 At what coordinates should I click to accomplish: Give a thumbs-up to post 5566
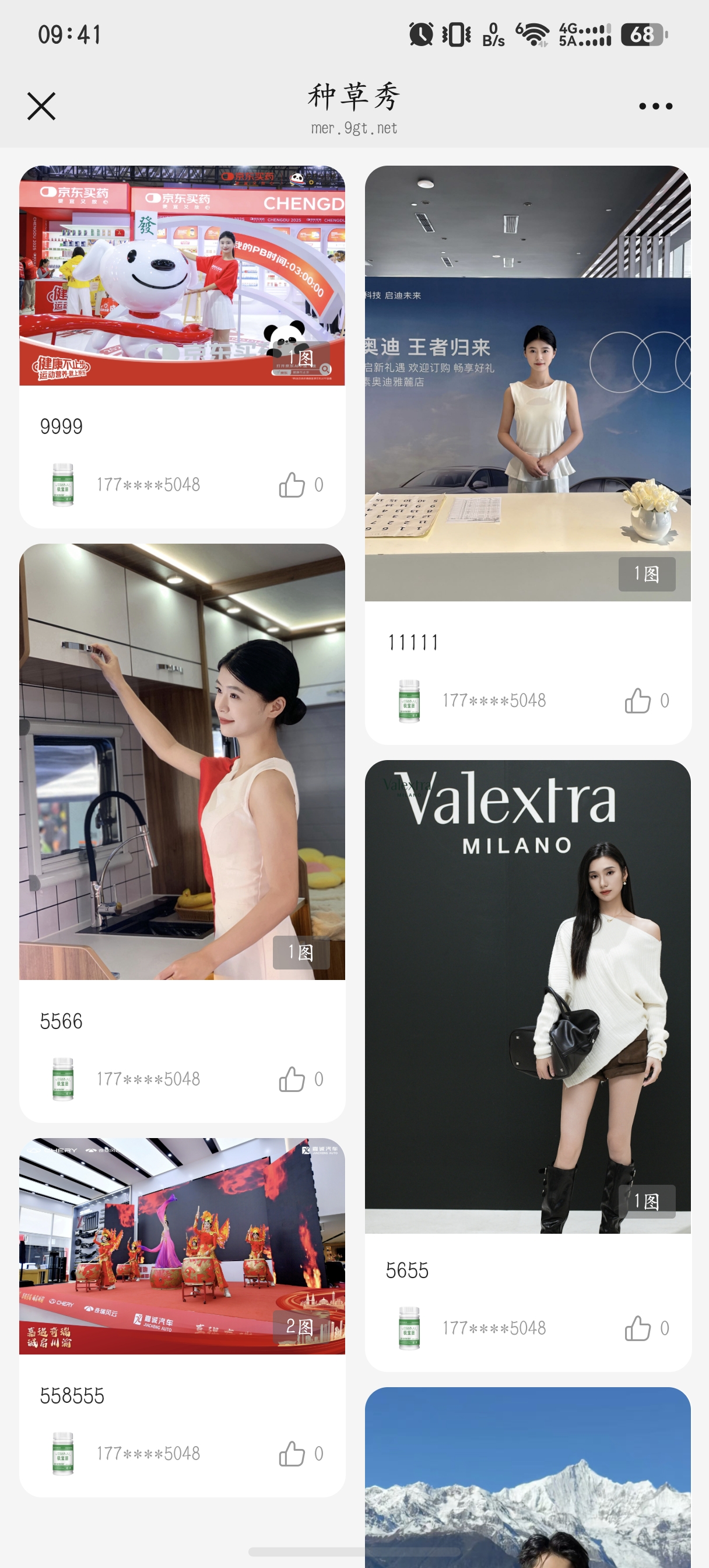click(292, 1079)
